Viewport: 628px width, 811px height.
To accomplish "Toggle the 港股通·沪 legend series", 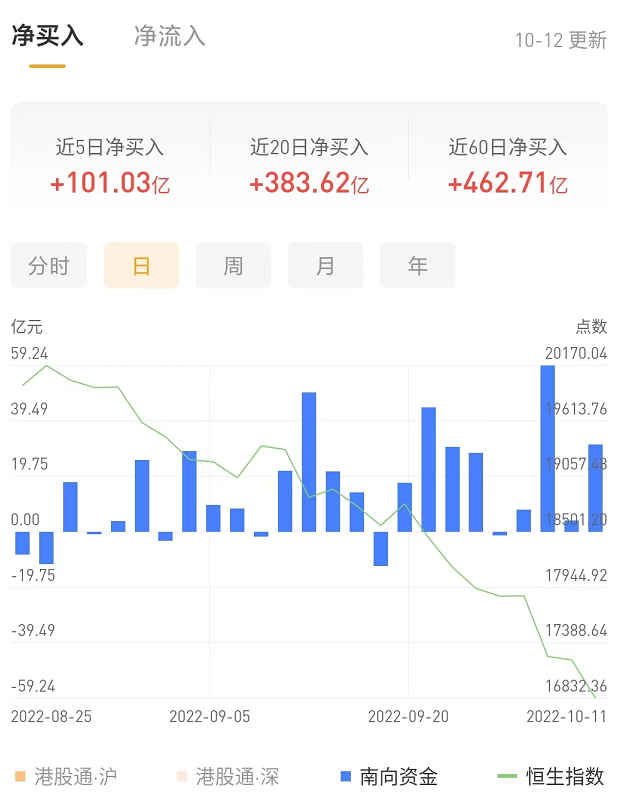I will pyautogui.click(x=66, y=776).
